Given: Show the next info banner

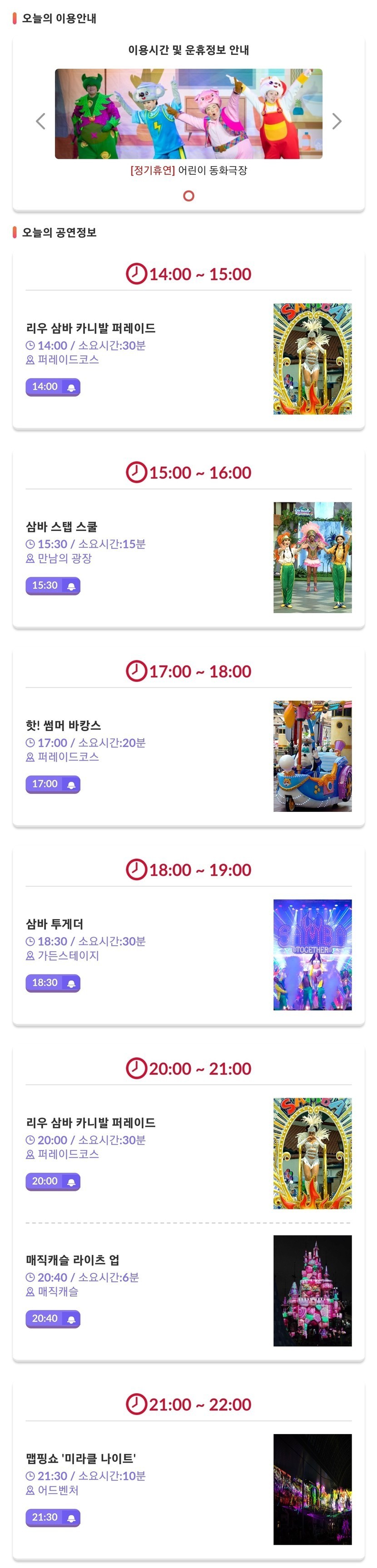Looking at the screenshot, I should click(336, 121).
